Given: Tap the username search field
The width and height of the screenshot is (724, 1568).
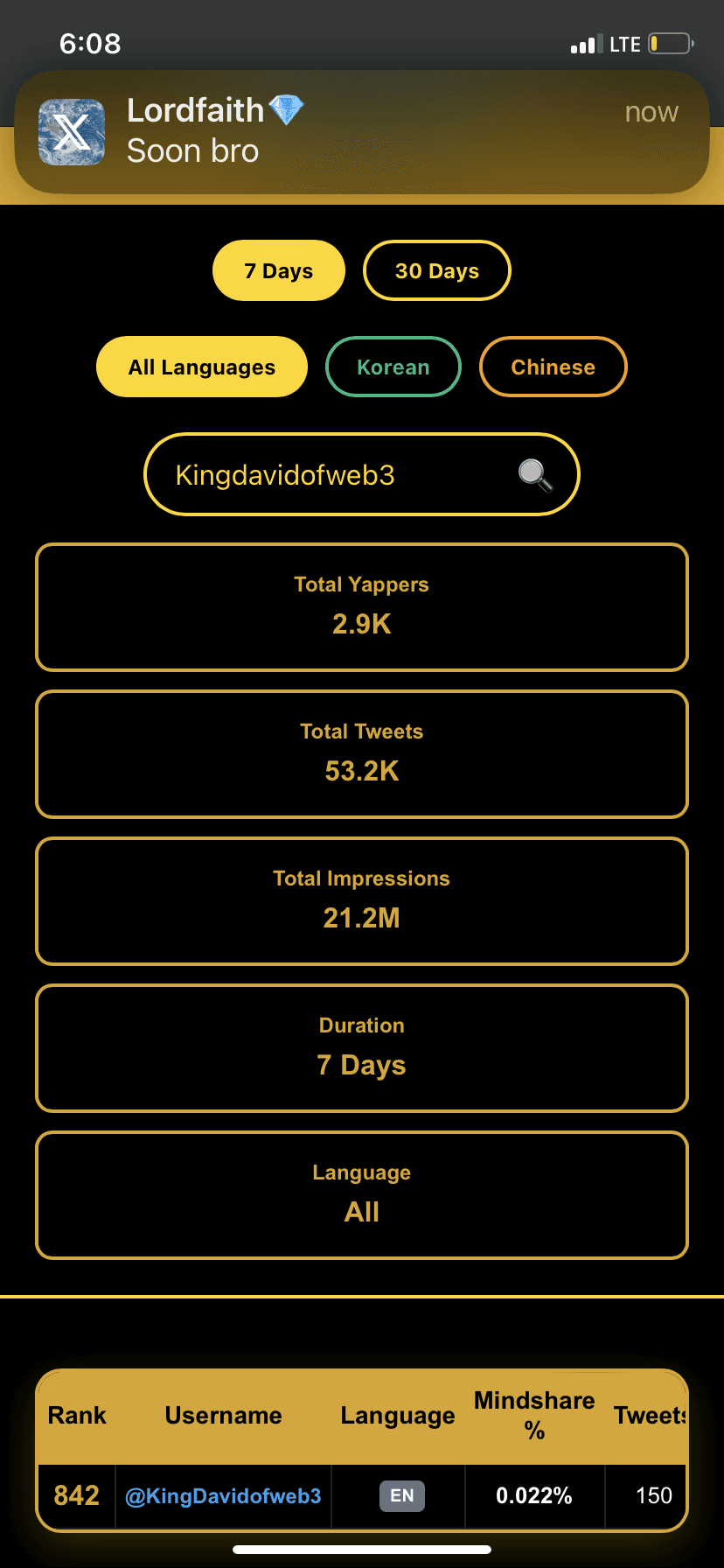Looking at the screenshot, I should [x=332, y=475].
